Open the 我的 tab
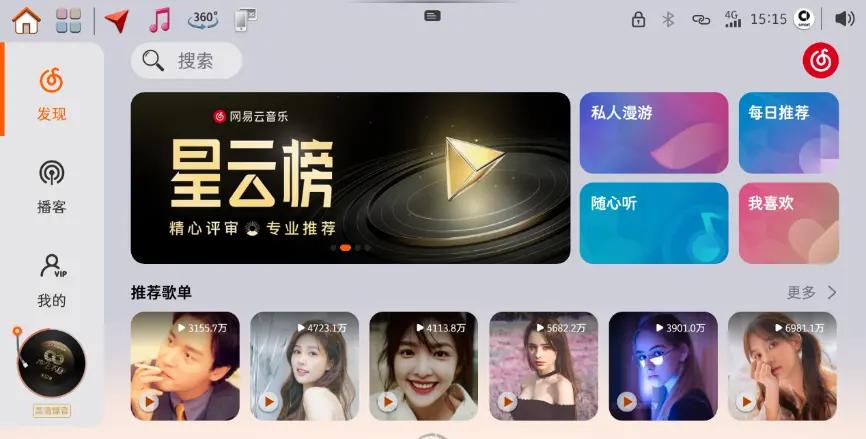This screenshot has height=439, width=866. [x=51, y=279]
